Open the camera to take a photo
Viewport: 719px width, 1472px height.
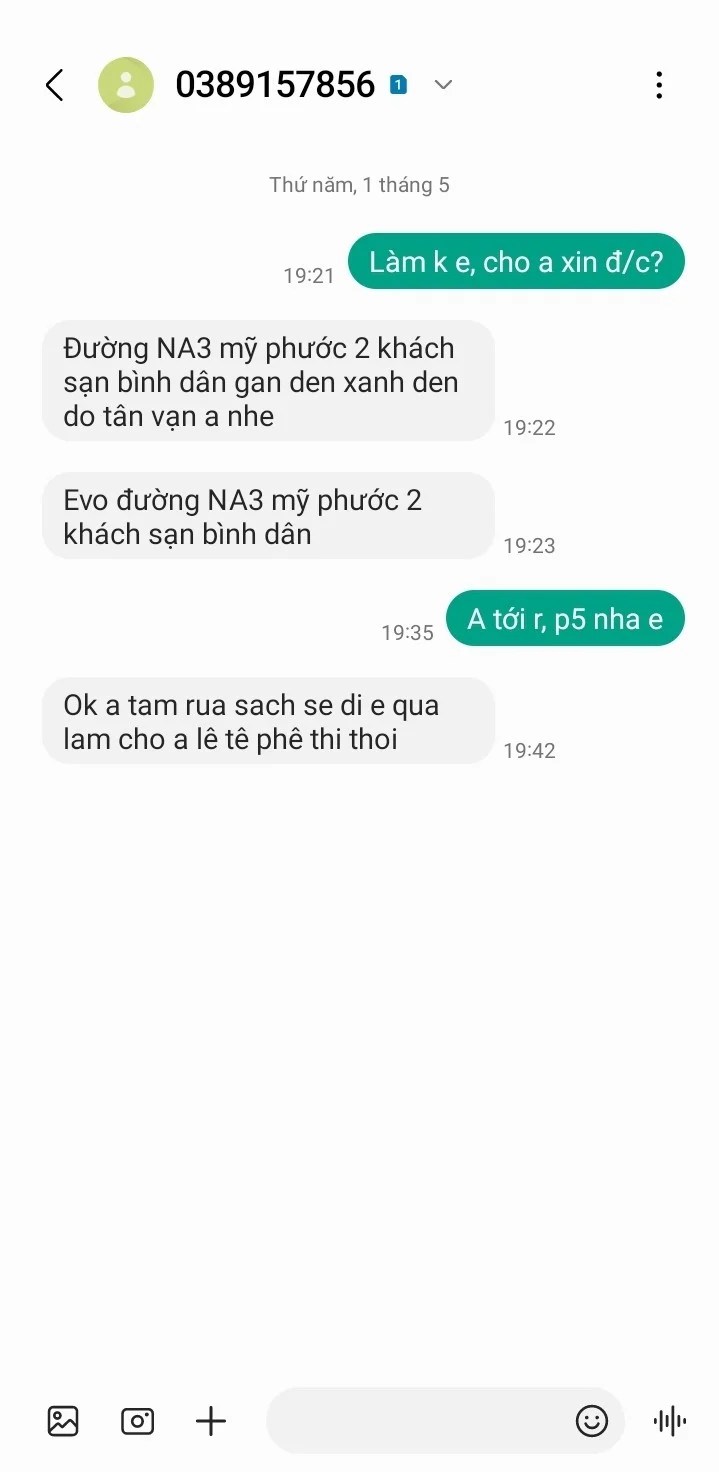(137, 1420)
